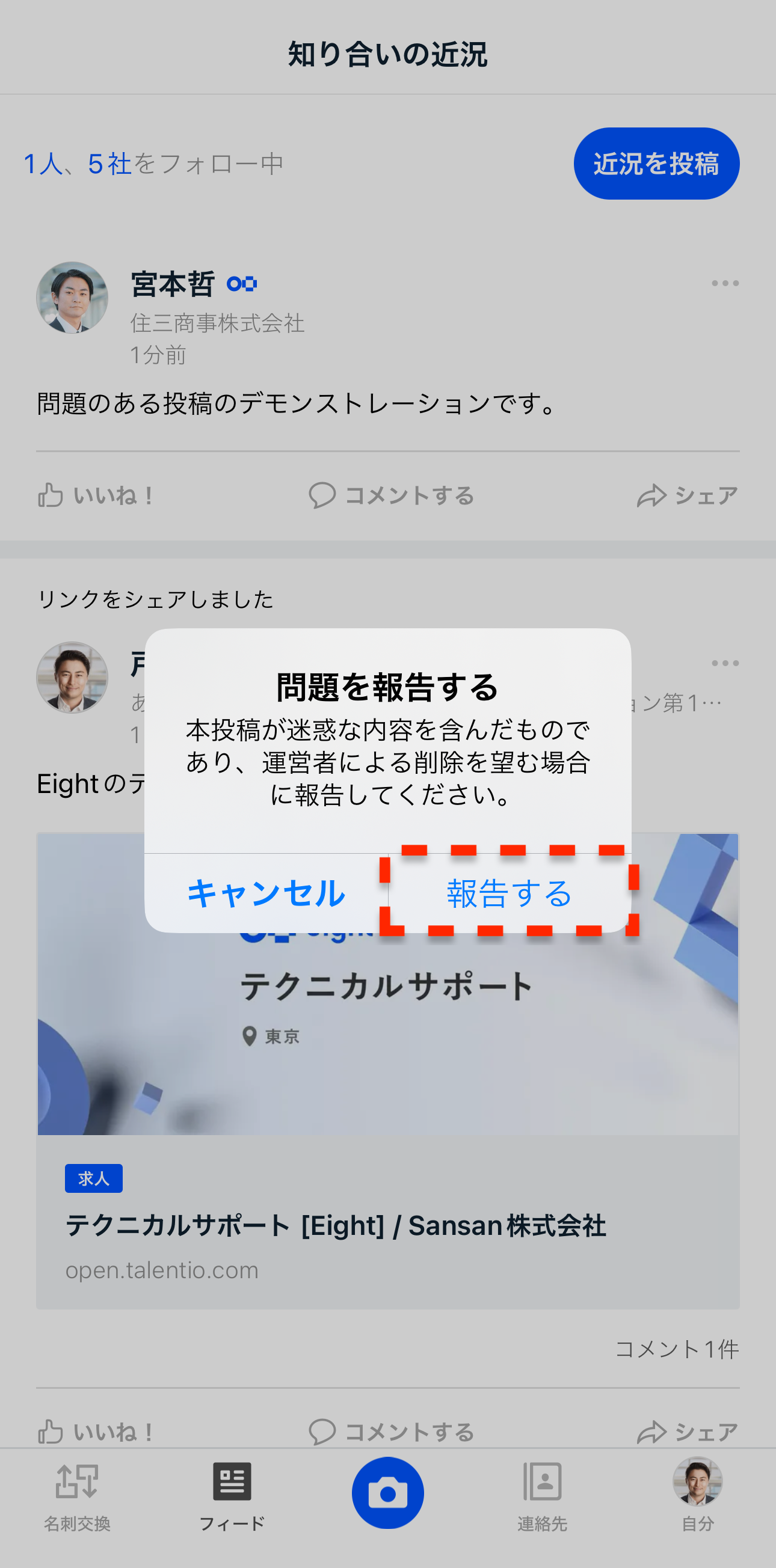Image resolution: width=776 pixels, height=1568 pixels.
Task: Open the テクニカルサポート job link card
Action: point(387,1223)
